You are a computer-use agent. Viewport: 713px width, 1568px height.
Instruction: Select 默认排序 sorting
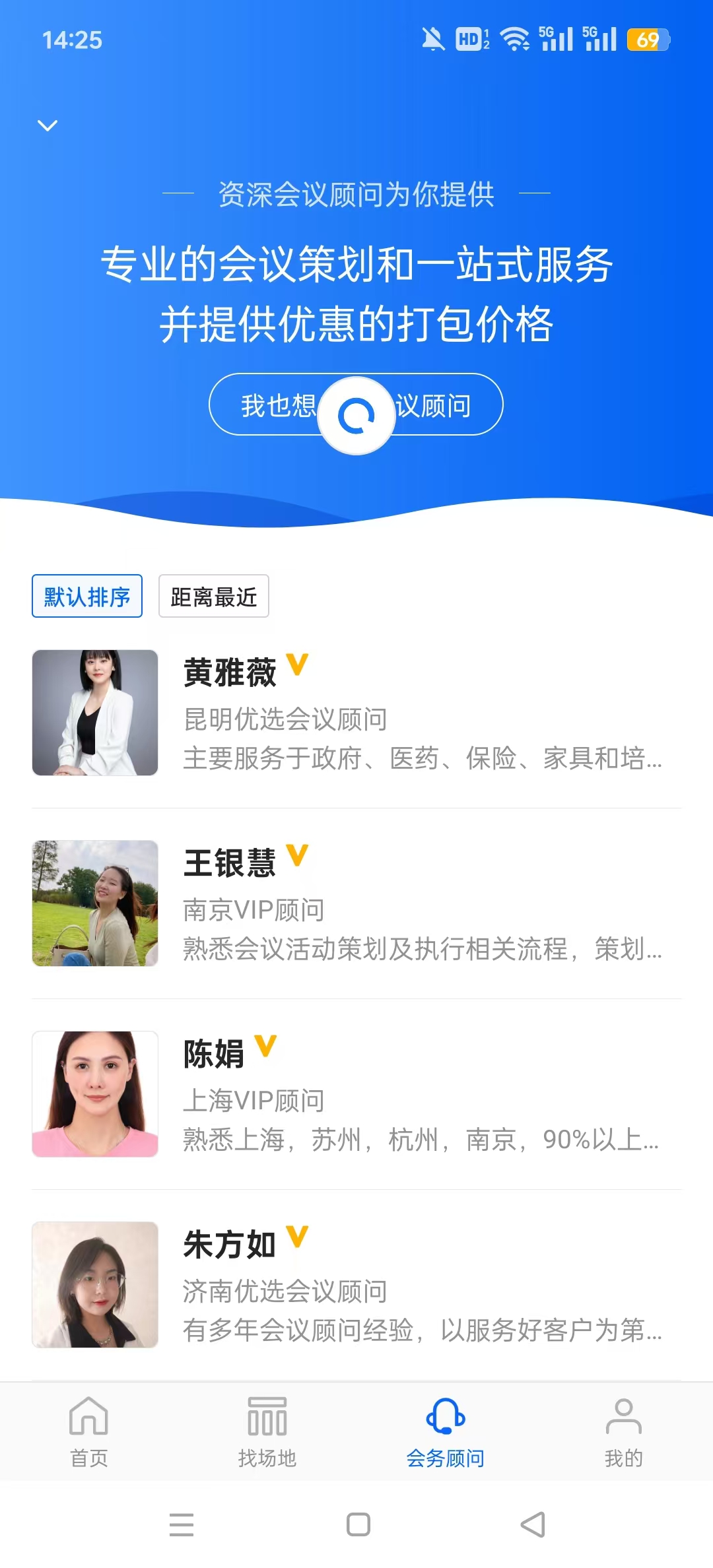[x=87, y=596]
